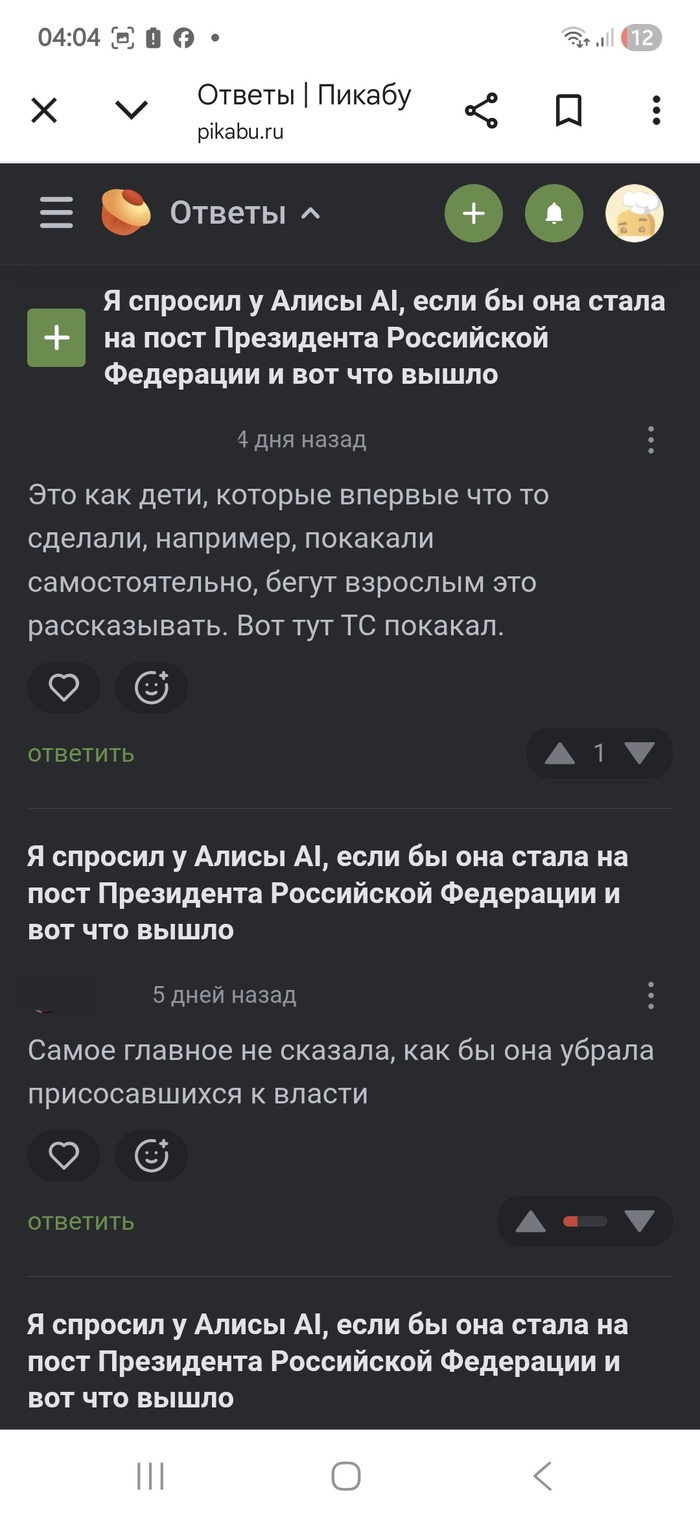Like the comment about присосавшихся к власти

[x=64, y=1156]
